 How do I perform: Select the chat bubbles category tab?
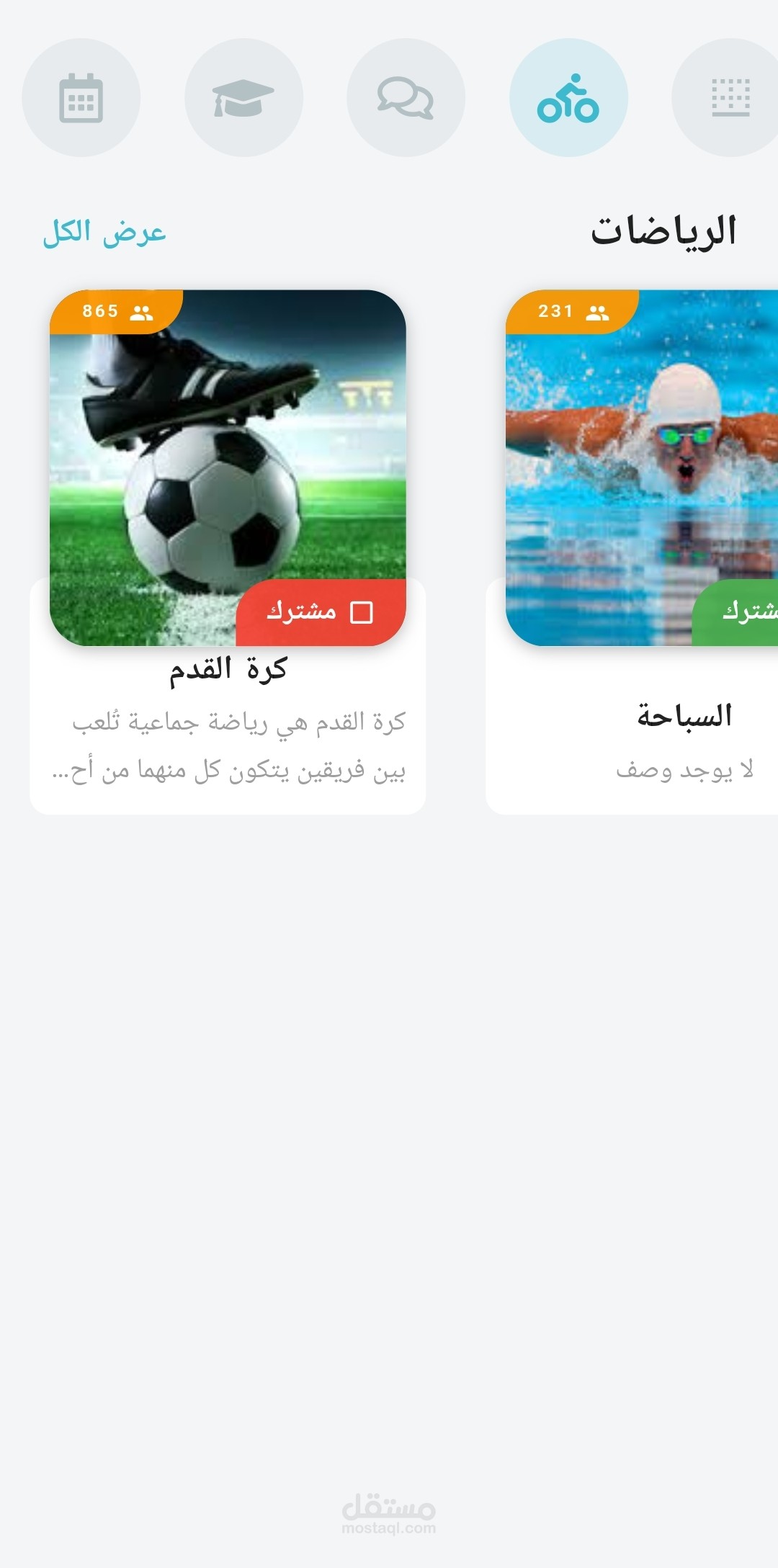406,98
